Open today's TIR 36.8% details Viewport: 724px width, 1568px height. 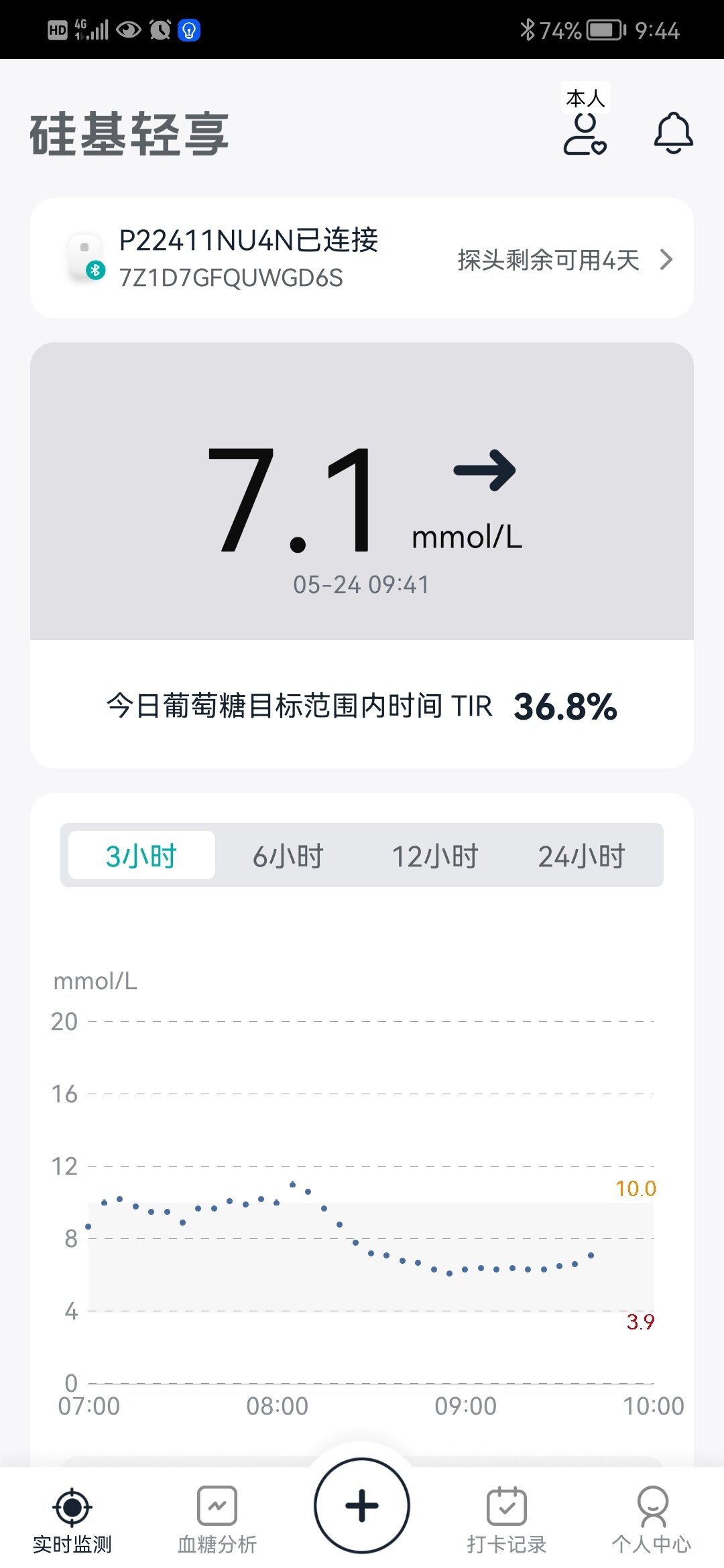point(361,706)
